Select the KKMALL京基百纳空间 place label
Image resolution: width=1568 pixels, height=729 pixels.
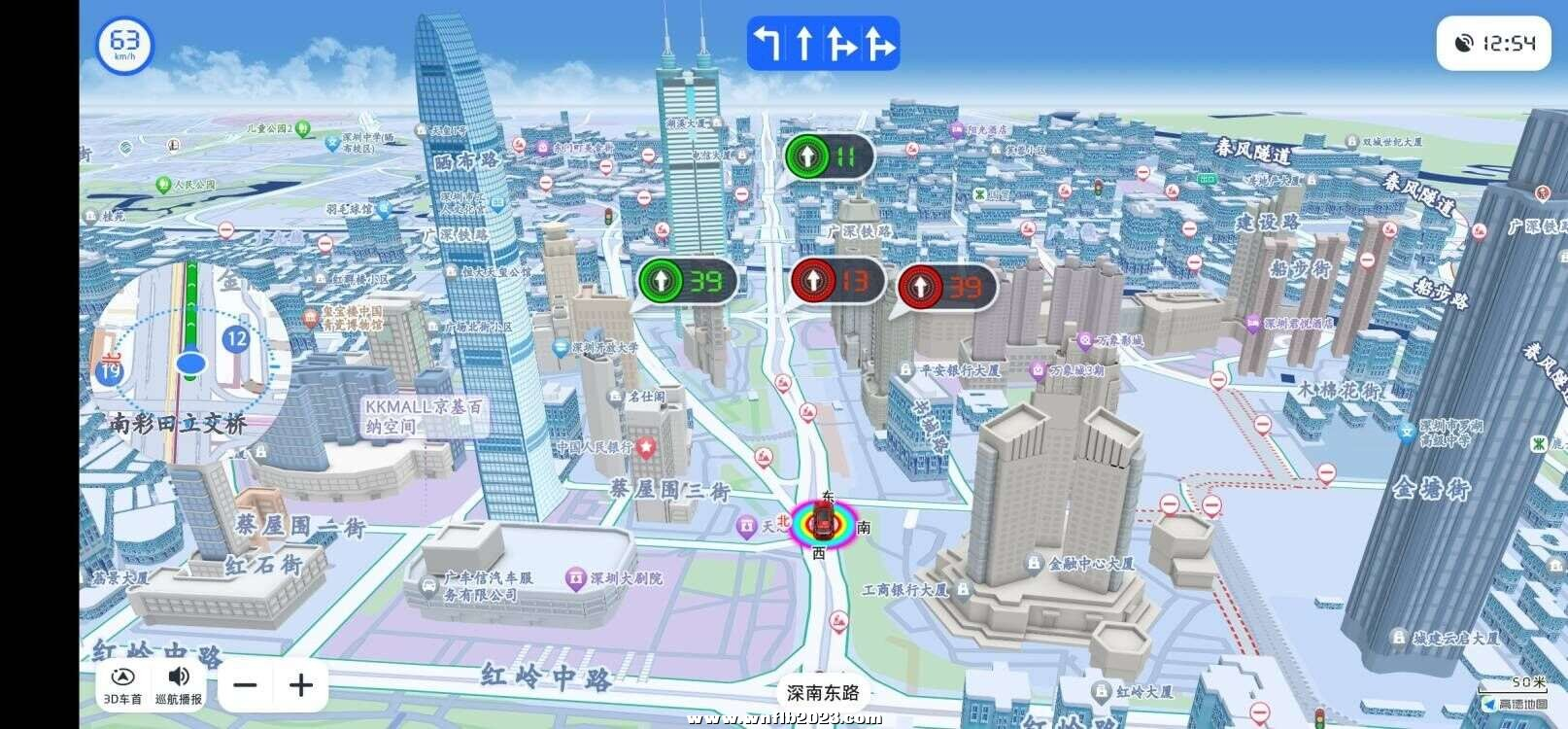(424, 415)
